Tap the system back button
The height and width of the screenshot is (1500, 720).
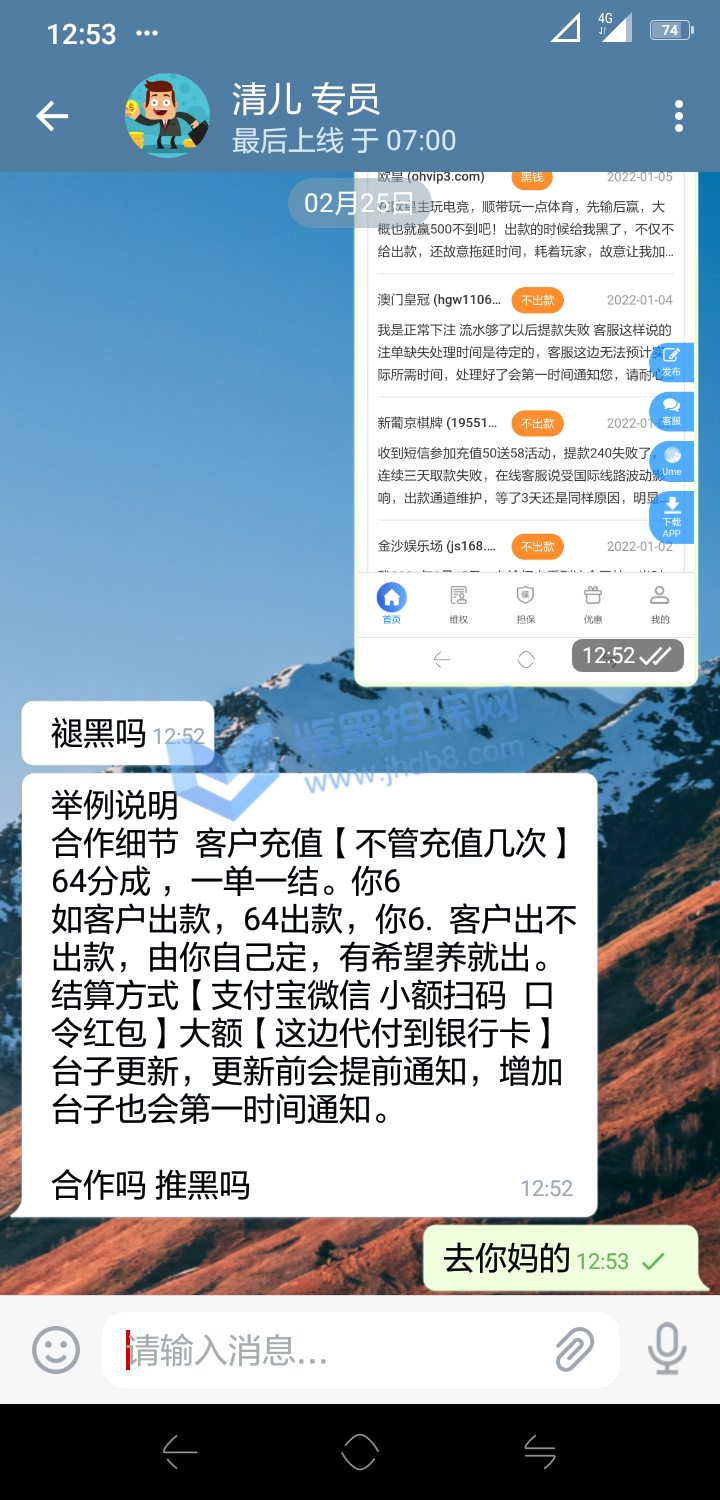180,1452
